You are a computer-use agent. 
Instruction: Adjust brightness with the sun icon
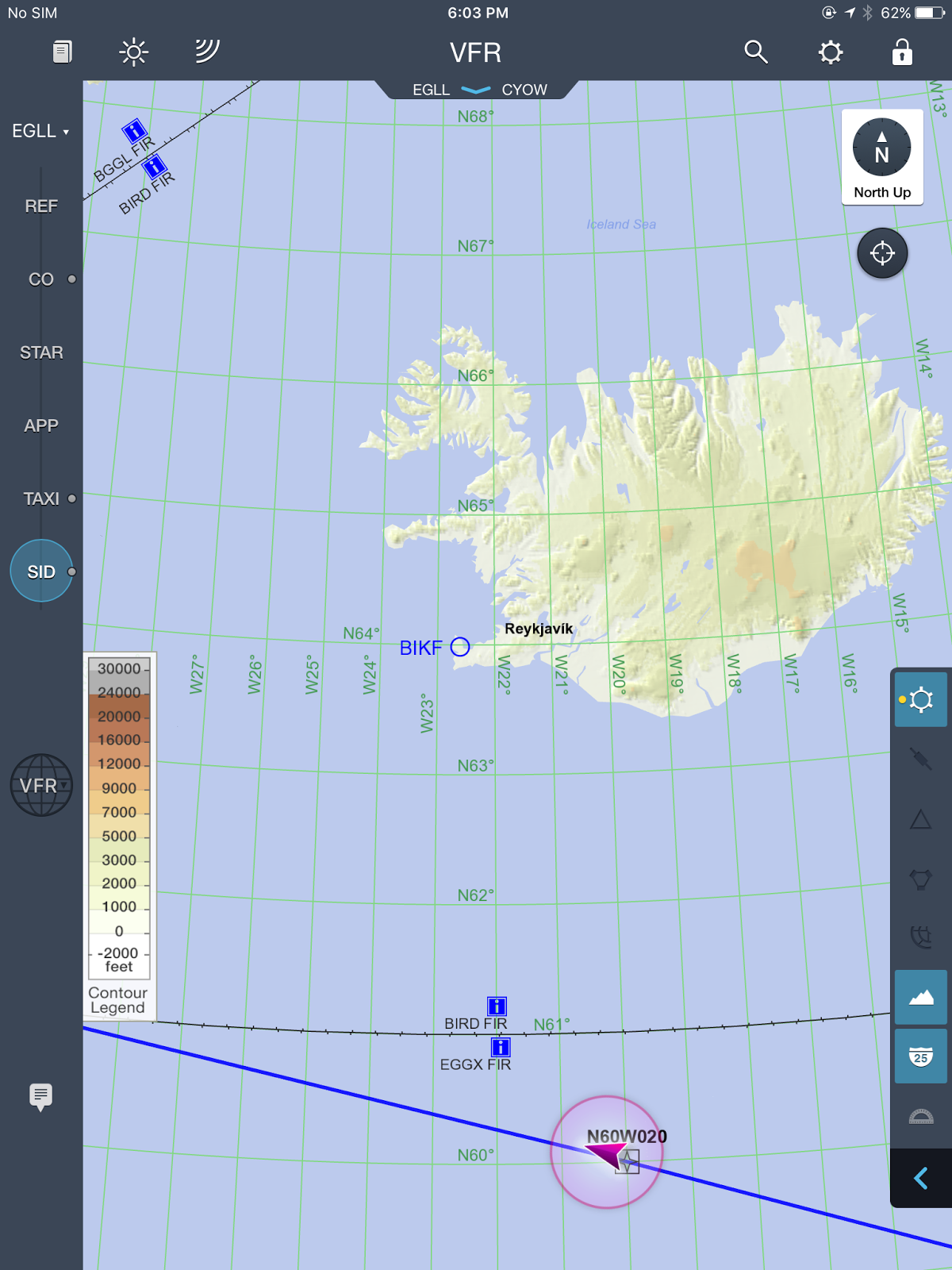tap(133, 52)
